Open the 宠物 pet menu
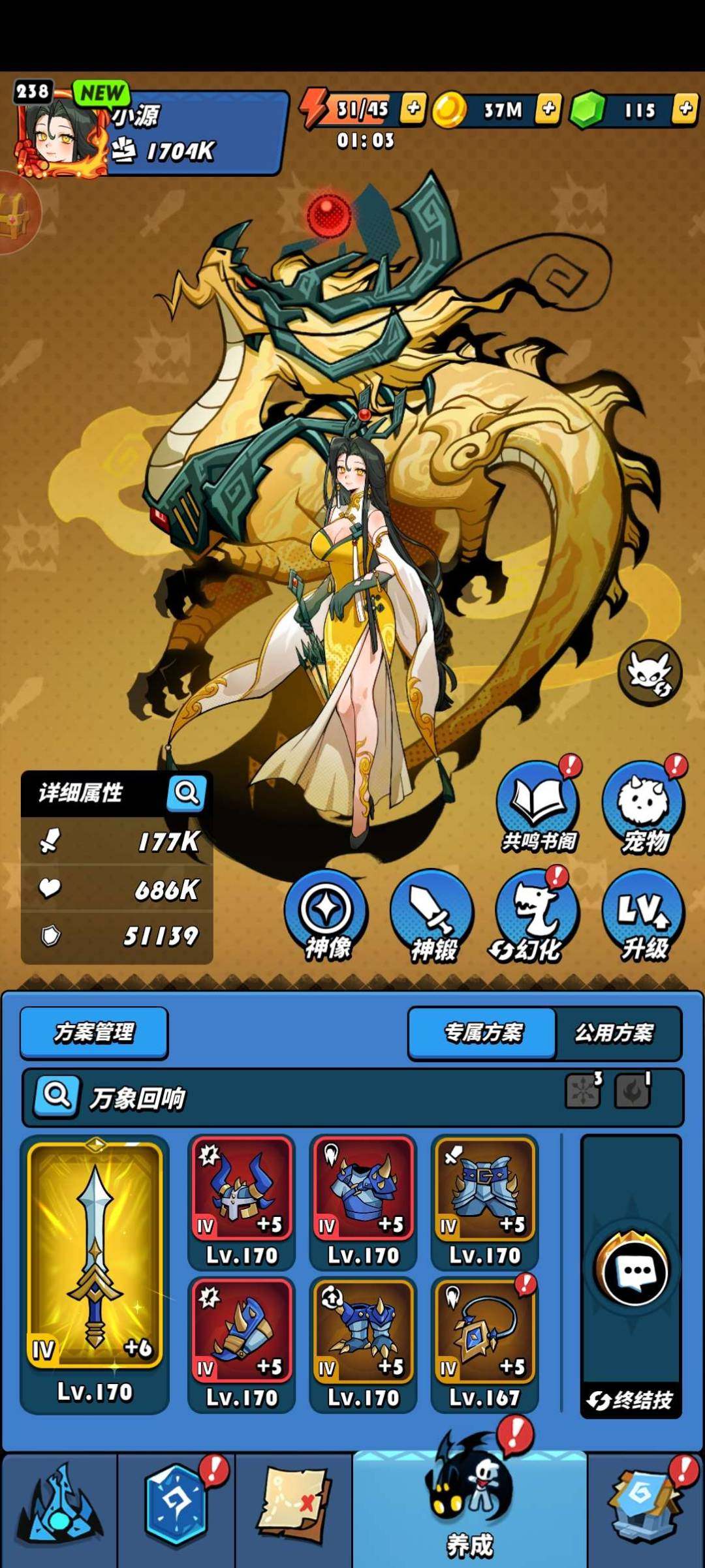 (644, 807)
